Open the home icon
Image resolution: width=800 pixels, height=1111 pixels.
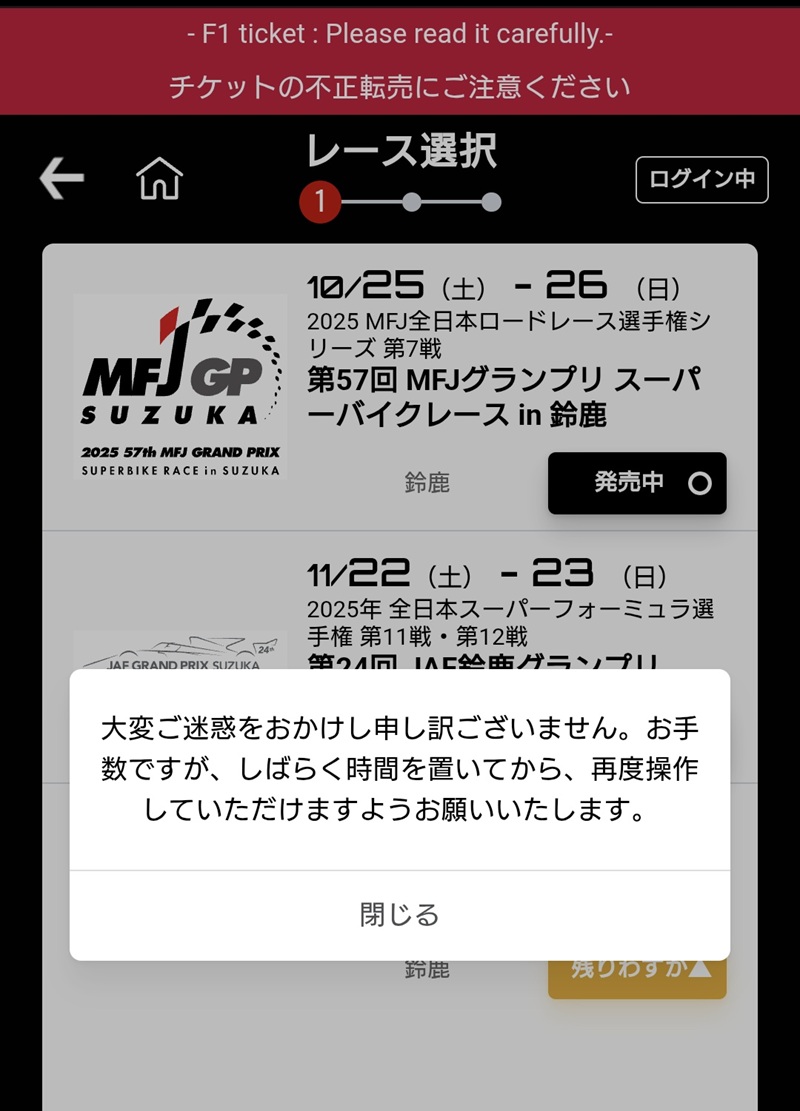click(x=160, y=180)
